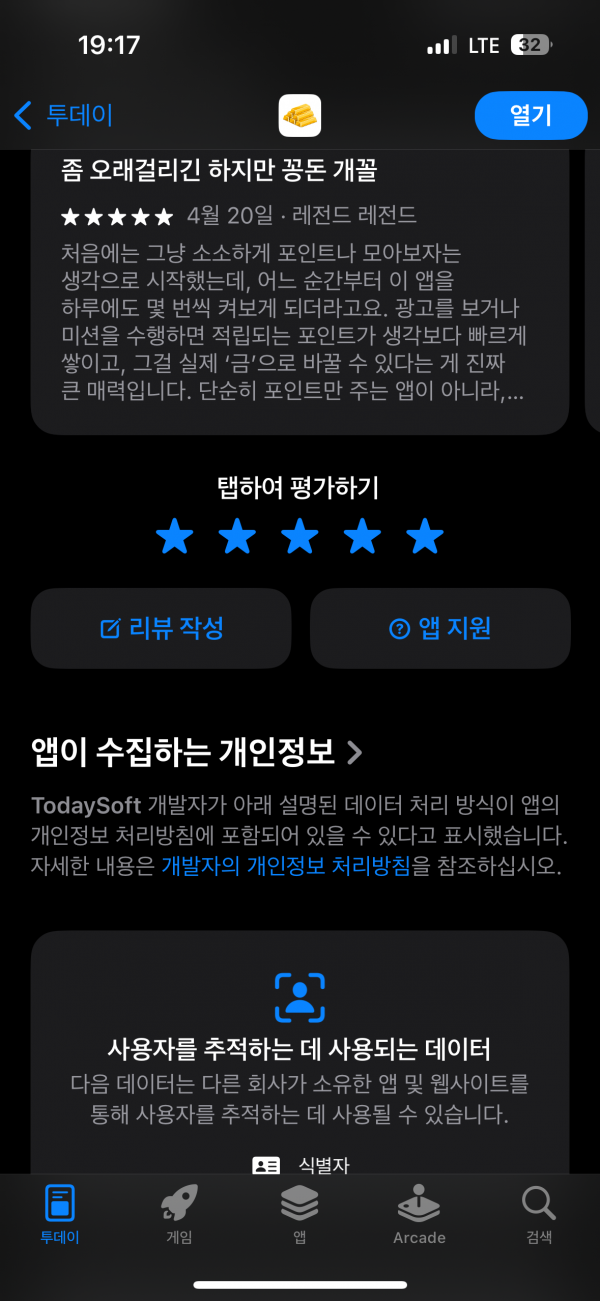This screenshot has width=600, height=1301.
Task: Rate the app with five stars
Action: (425, 537)
